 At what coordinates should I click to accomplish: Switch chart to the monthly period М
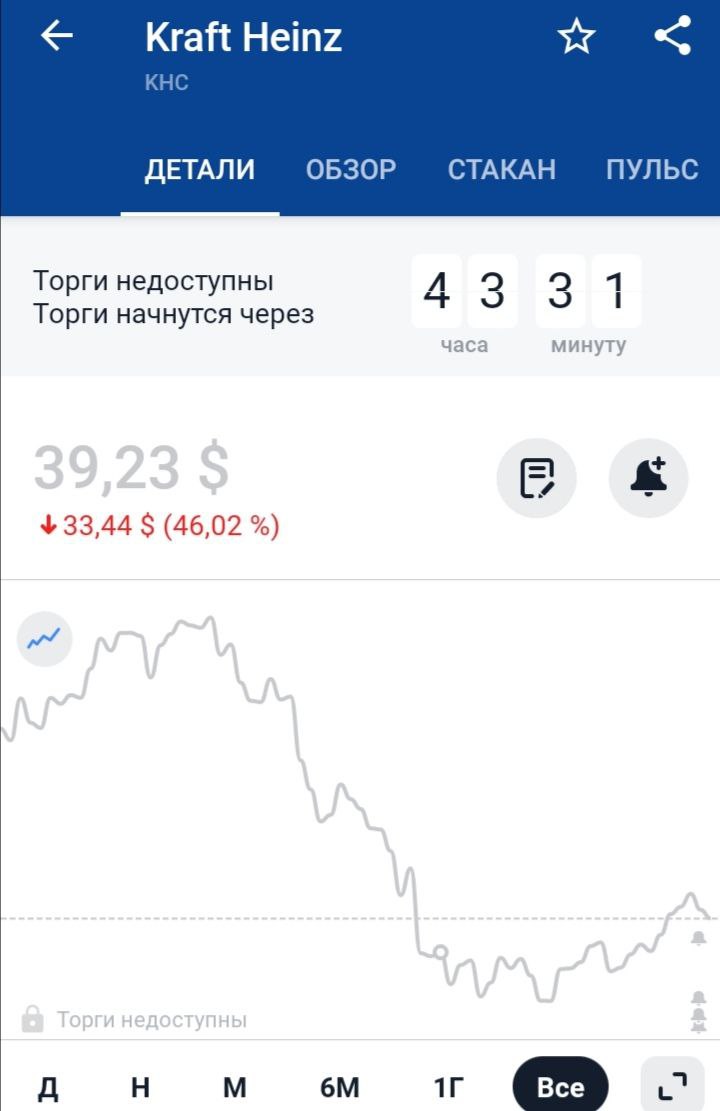(234, 1087)
